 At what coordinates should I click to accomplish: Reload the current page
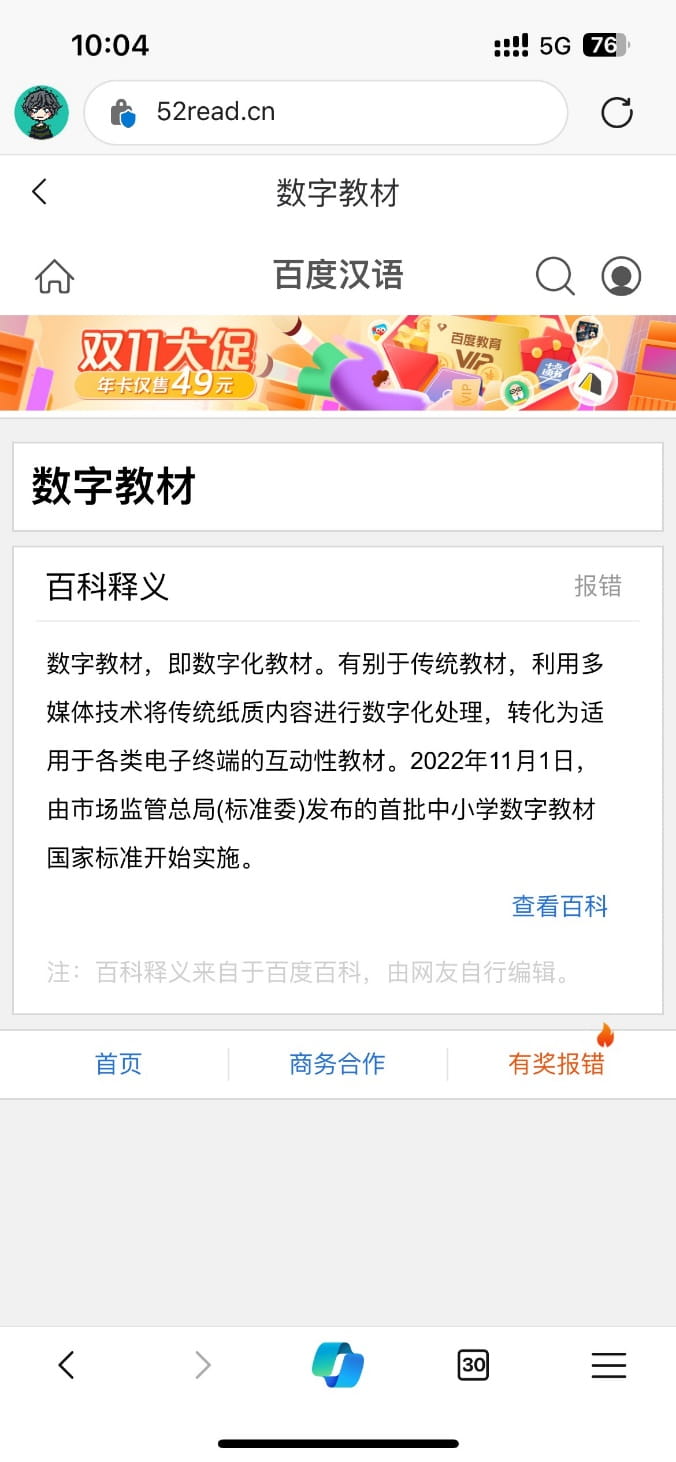tap(617, 112)
